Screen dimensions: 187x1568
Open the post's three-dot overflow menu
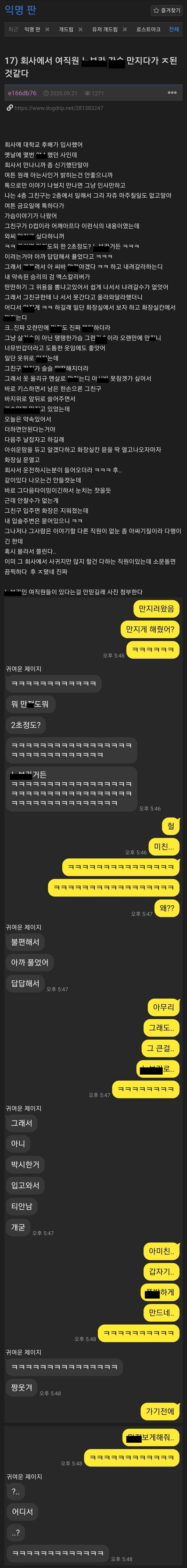[172, 93]
